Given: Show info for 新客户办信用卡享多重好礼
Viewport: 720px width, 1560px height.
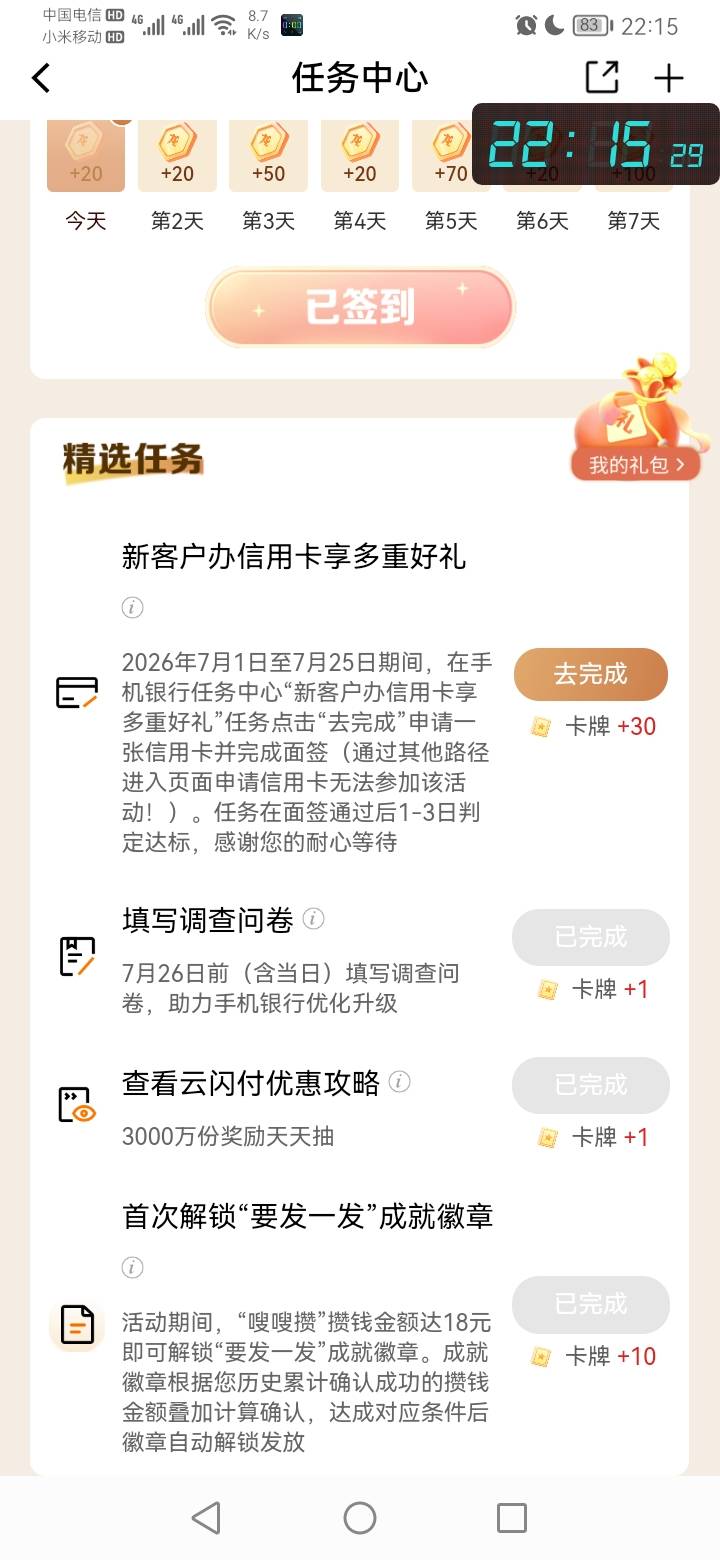Looking at the screenshot, I should pyautogui.click(x=132, y=607).
